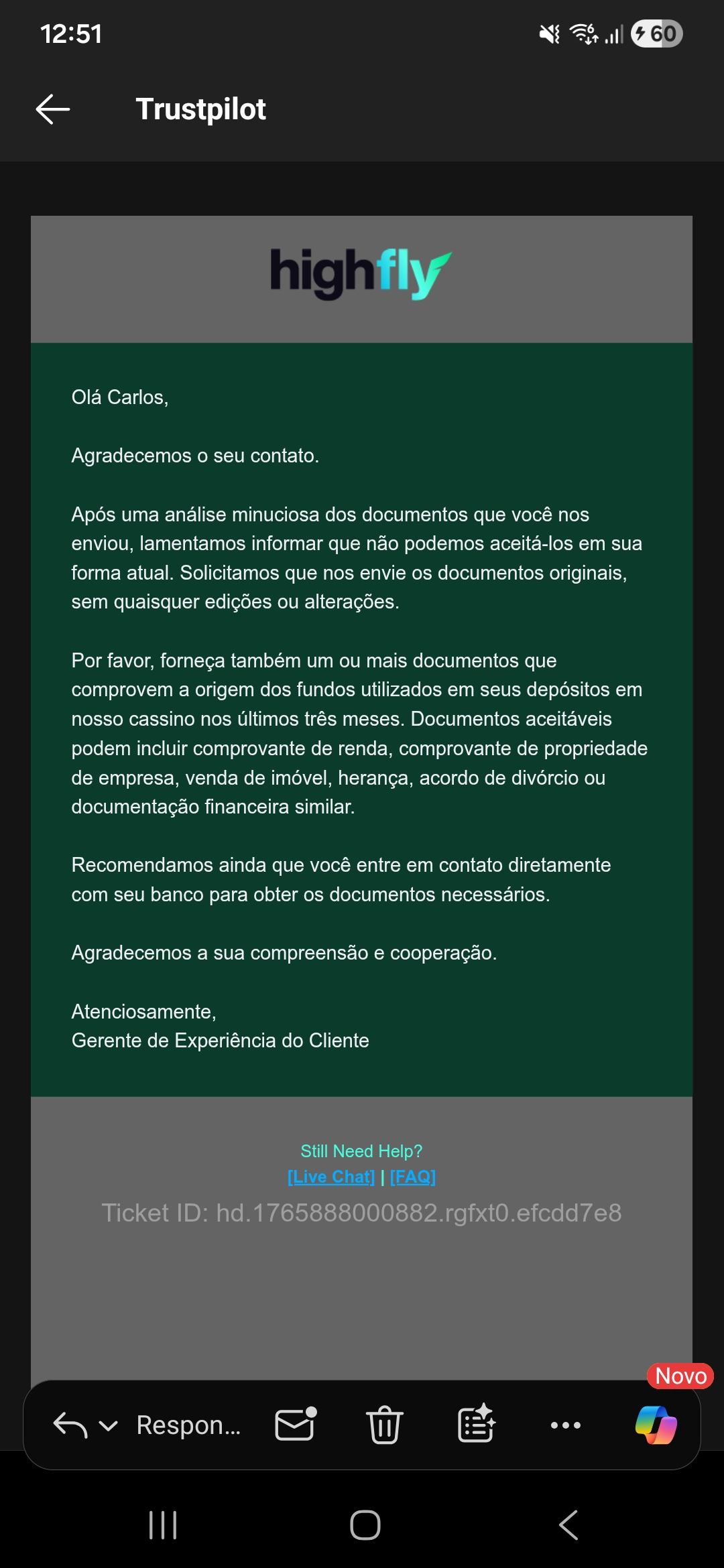Open the FAQ link
The image size is (724, 1568).
pyautogui.click(x=413, y=1176)
